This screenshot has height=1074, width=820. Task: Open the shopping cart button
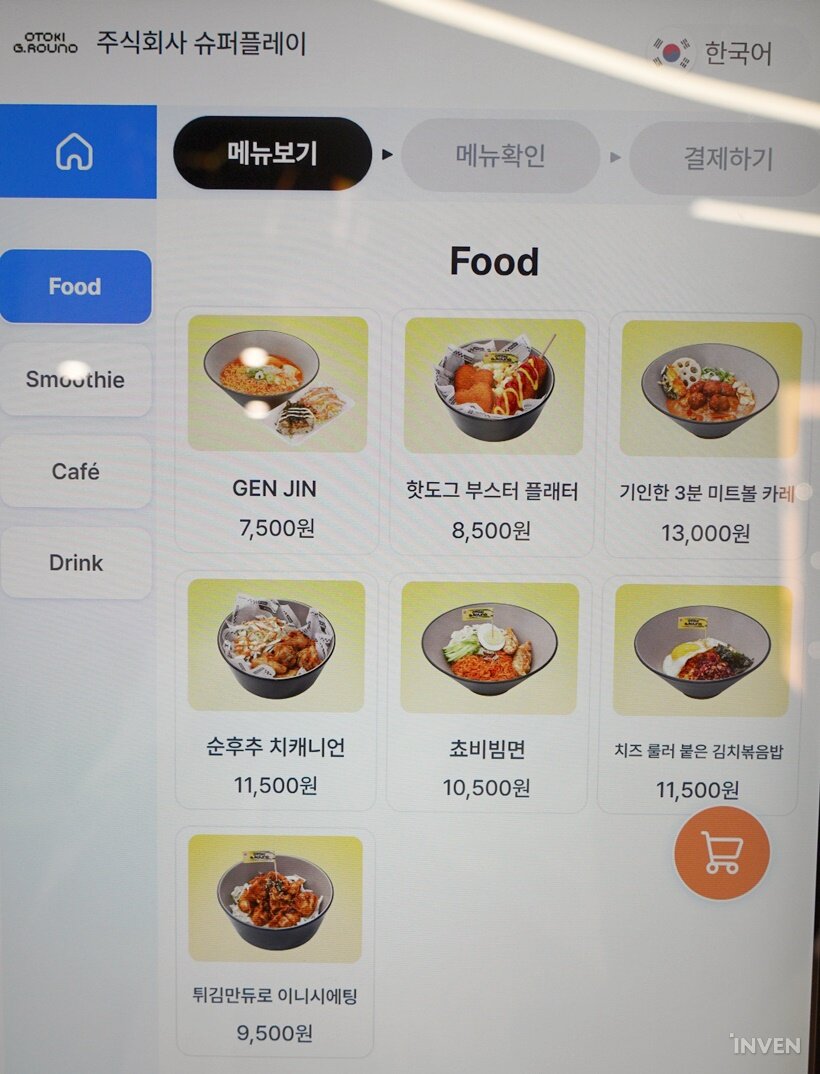click(721, 853)
